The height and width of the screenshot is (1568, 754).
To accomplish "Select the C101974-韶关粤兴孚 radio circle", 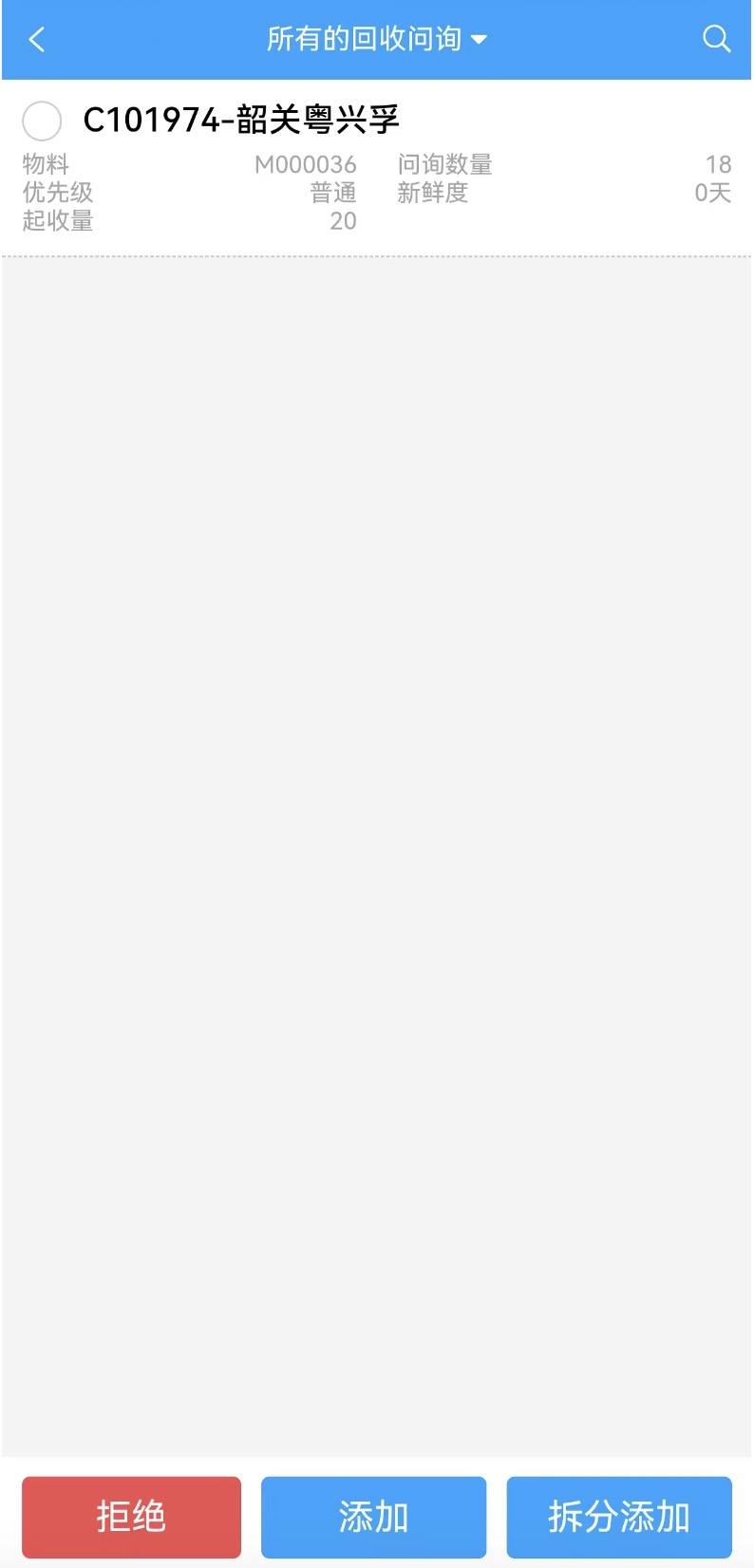I will tap(42, 121).
